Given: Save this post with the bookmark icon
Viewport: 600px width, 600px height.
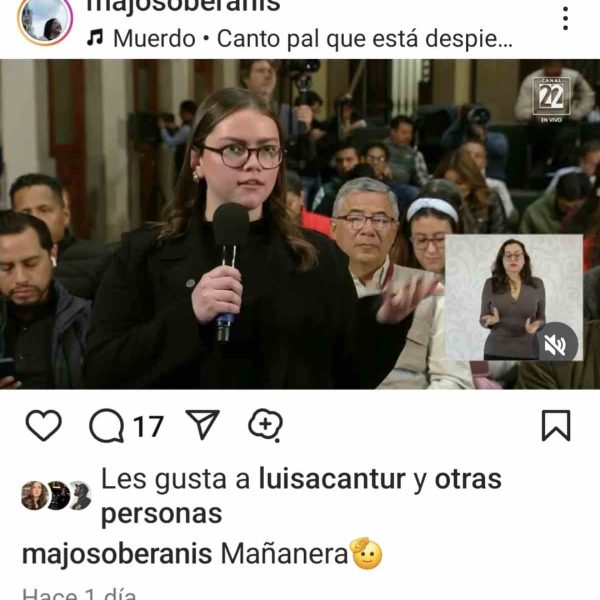Looking at the screenshot, I should pyautogui.click(x=556, y=425).
